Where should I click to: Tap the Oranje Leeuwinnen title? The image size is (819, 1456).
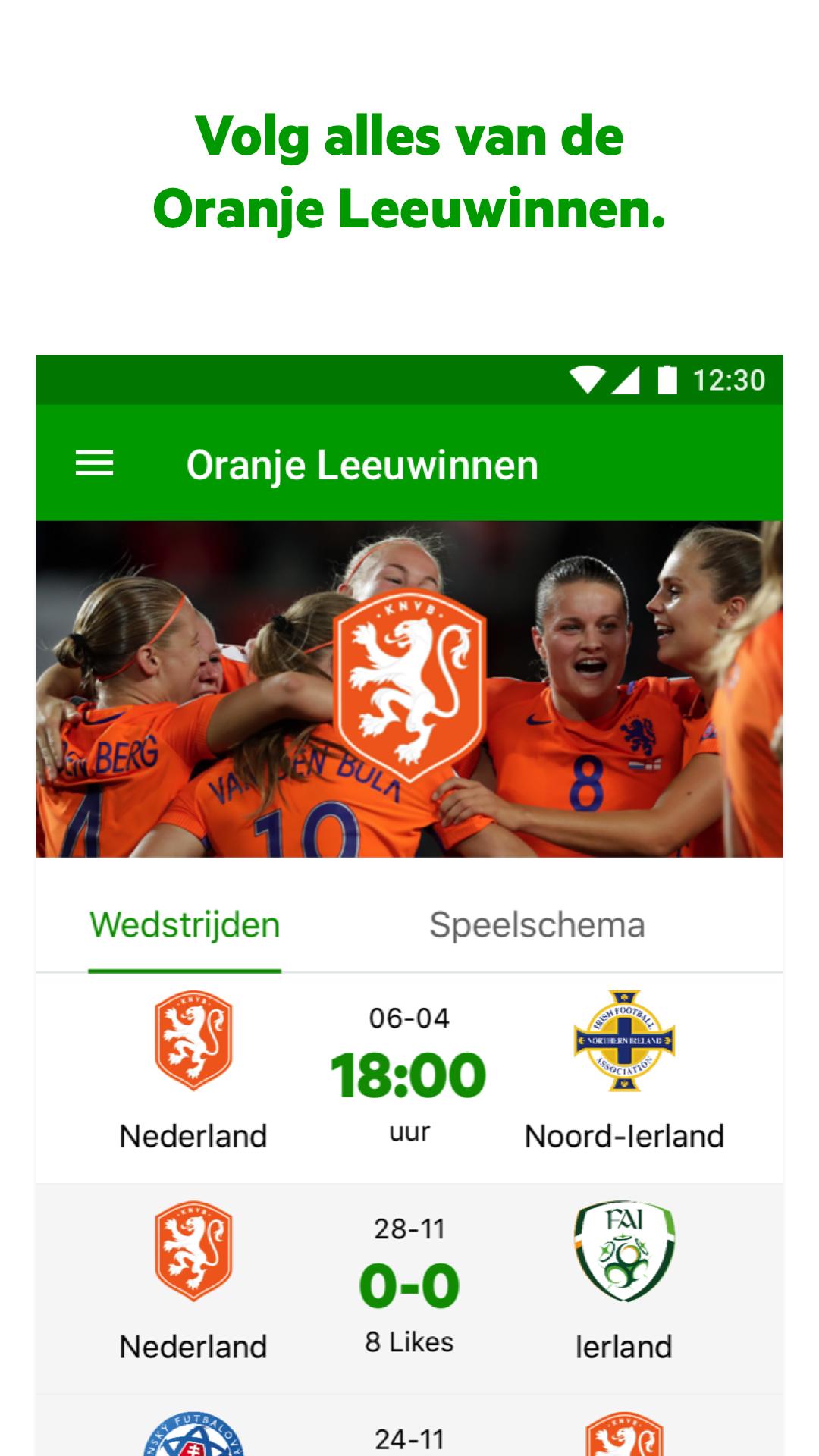(362, 465)
